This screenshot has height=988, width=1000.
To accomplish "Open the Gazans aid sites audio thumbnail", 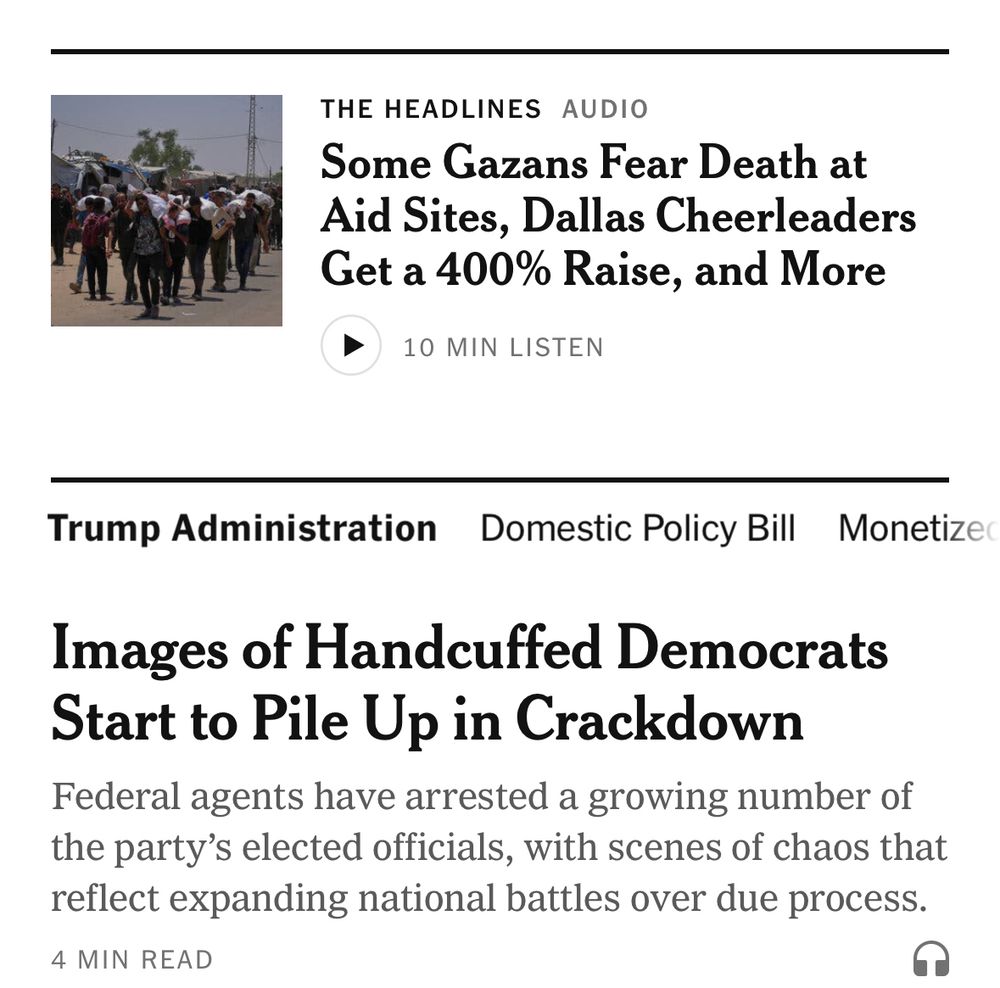I will point(167,211).
